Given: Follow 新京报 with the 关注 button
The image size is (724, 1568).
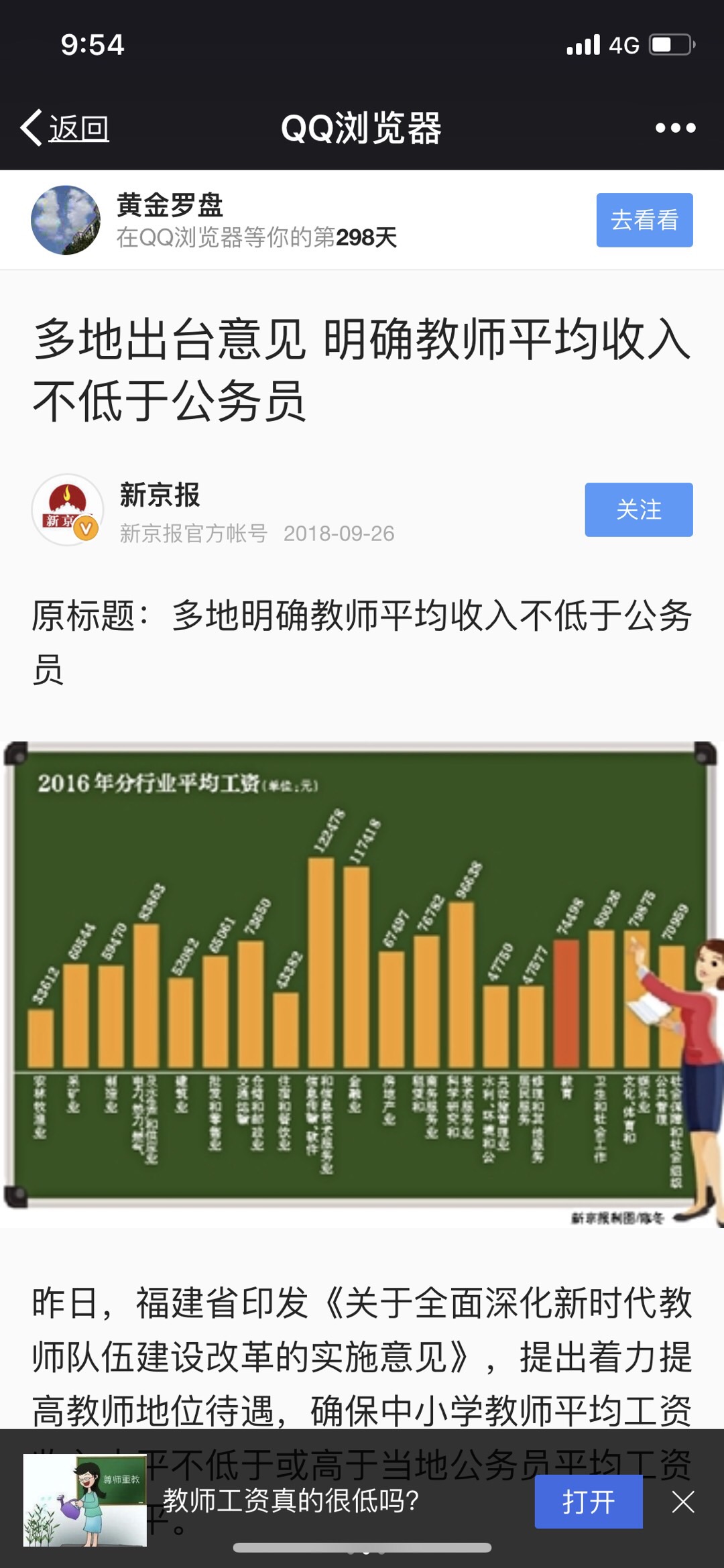Looking at the screenshot, I should (x=638, y=509).
